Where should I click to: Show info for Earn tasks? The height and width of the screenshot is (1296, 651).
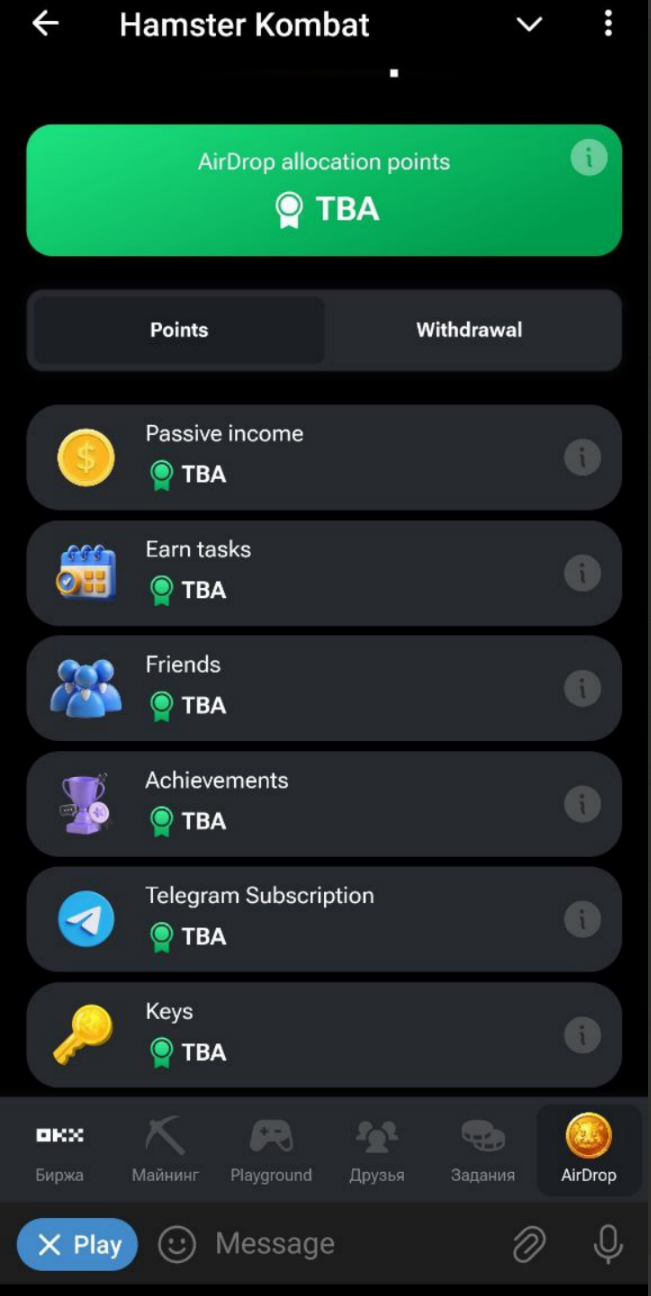click(x=582, y=573)
